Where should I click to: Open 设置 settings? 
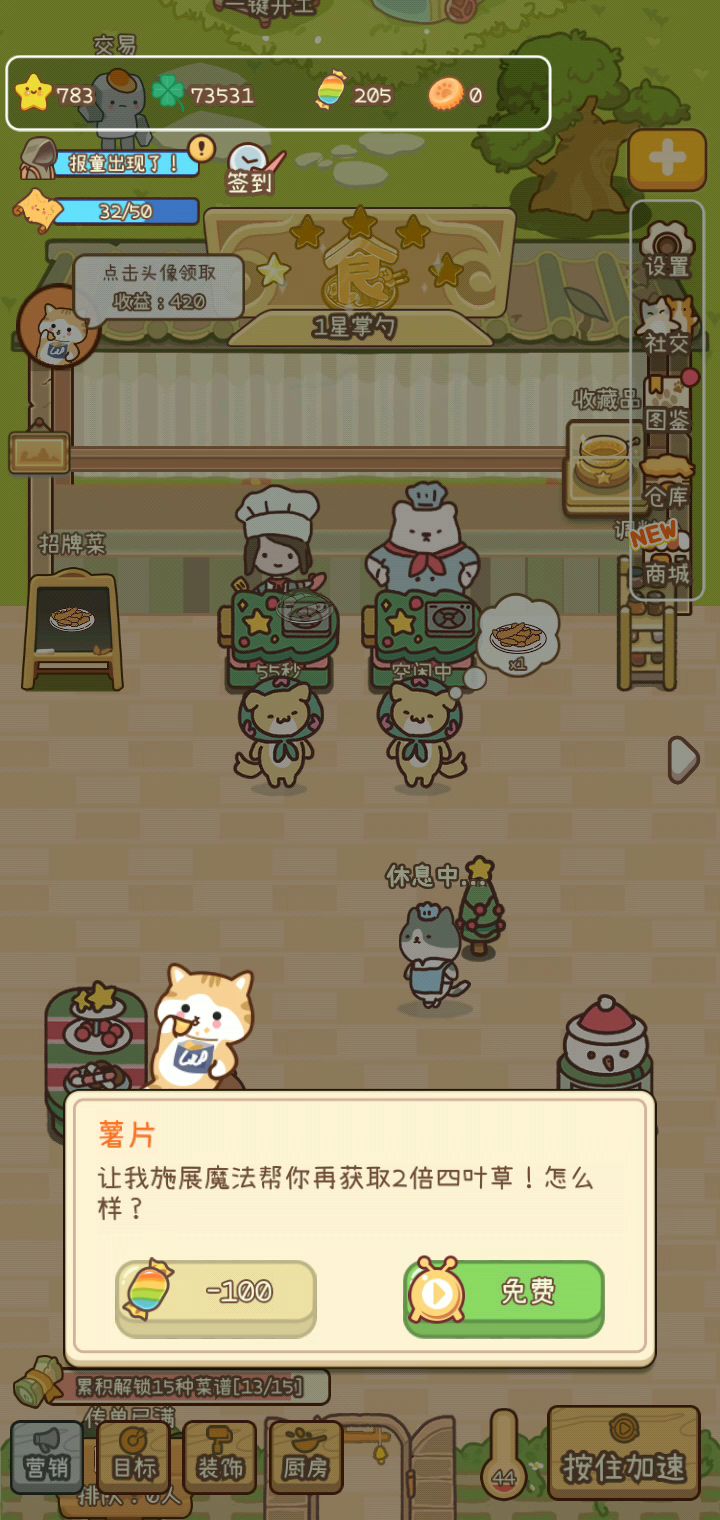click(667, 251)
